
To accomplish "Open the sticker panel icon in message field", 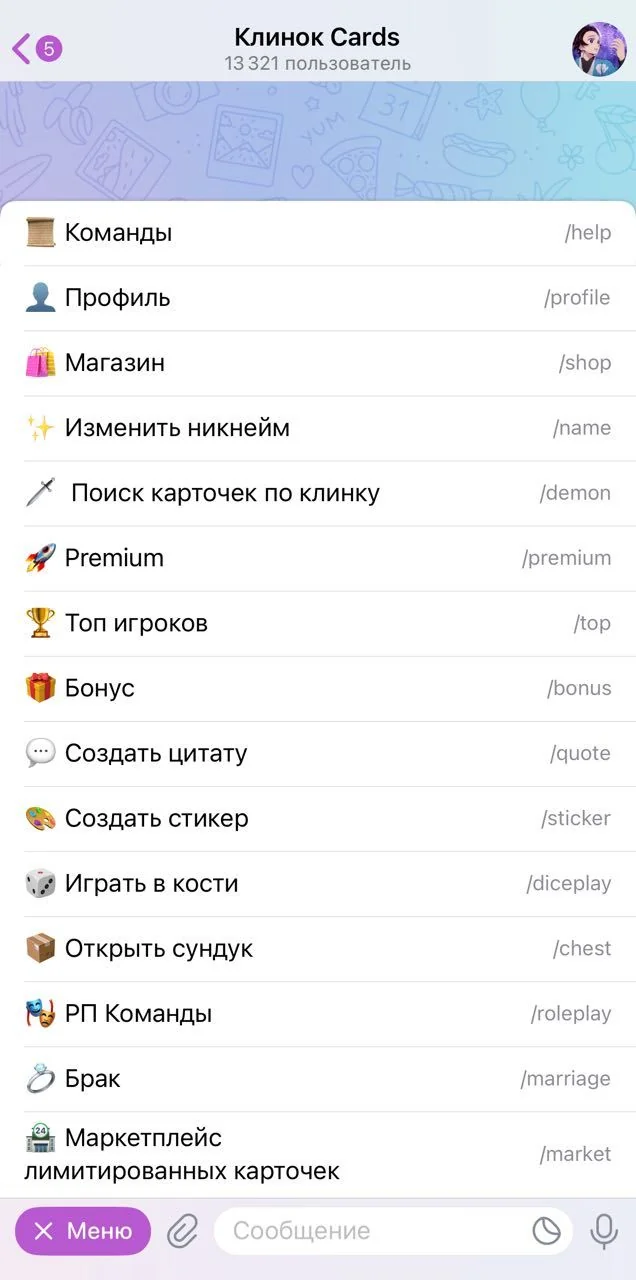I will (546, 1231).
